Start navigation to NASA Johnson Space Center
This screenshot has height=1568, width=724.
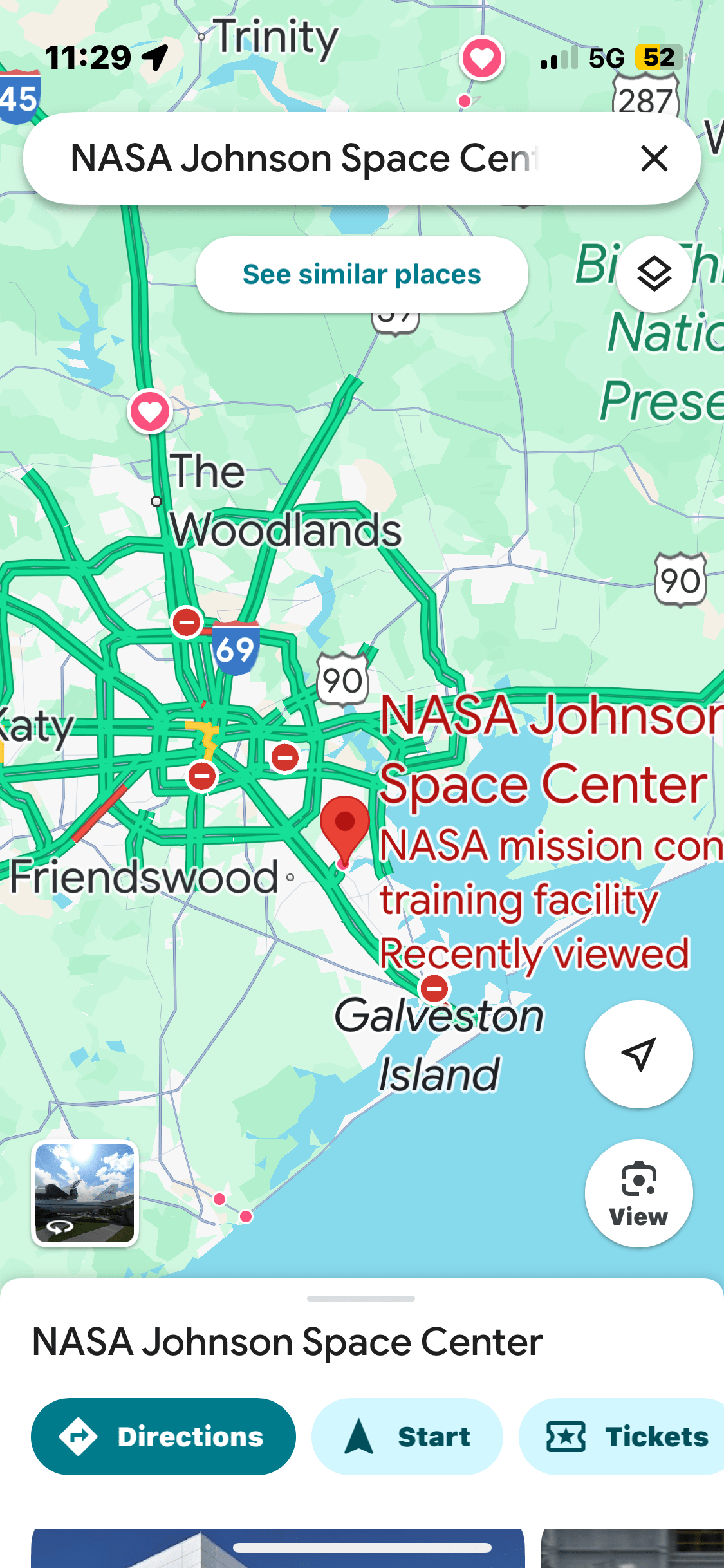407,1437
